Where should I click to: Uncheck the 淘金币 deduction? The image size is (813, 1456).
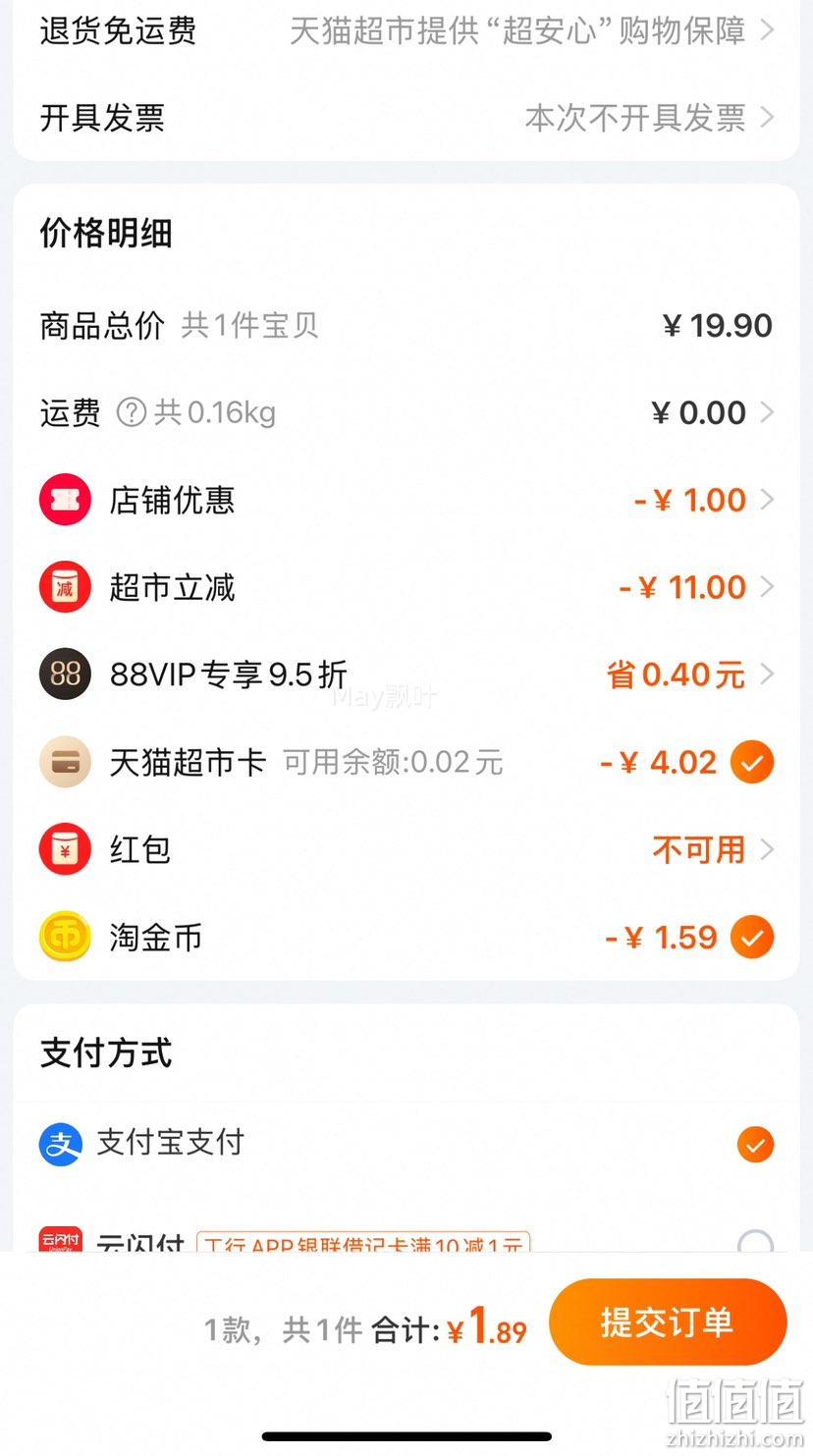click(752, 937)
